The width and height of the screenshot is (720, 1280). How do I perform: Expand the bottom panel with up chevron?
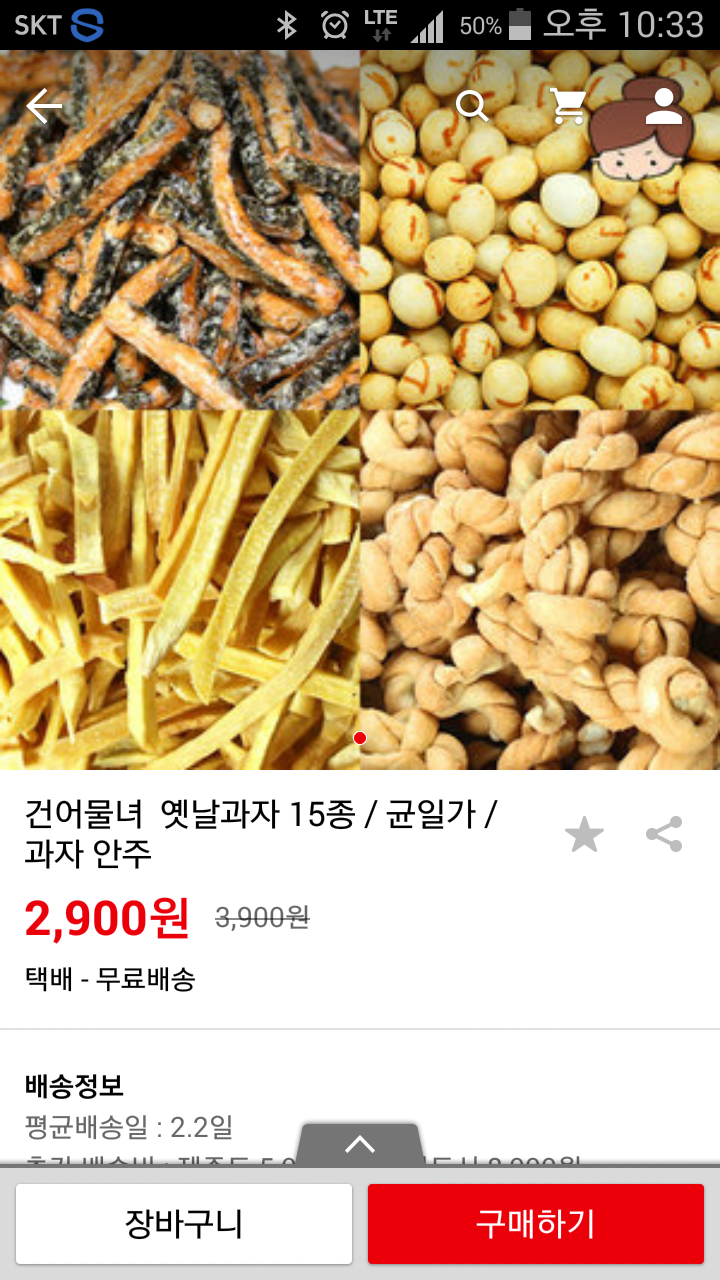coord(360,1145)
